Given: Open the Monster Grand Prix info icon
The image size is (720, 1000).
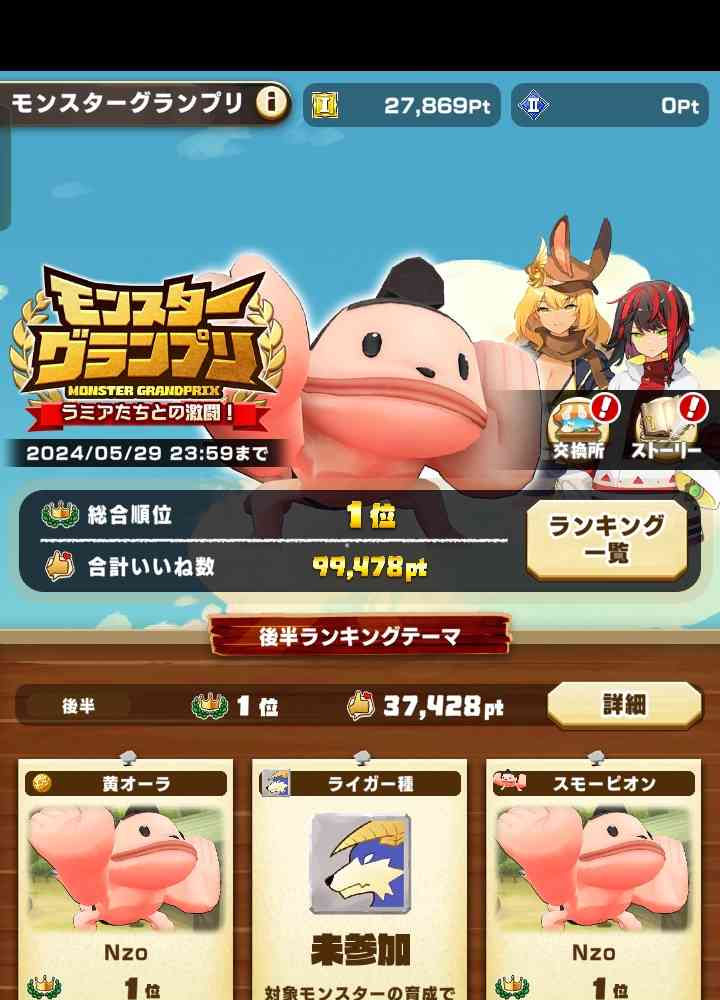Looking at the screenshot, I should [x=270, y=103].
